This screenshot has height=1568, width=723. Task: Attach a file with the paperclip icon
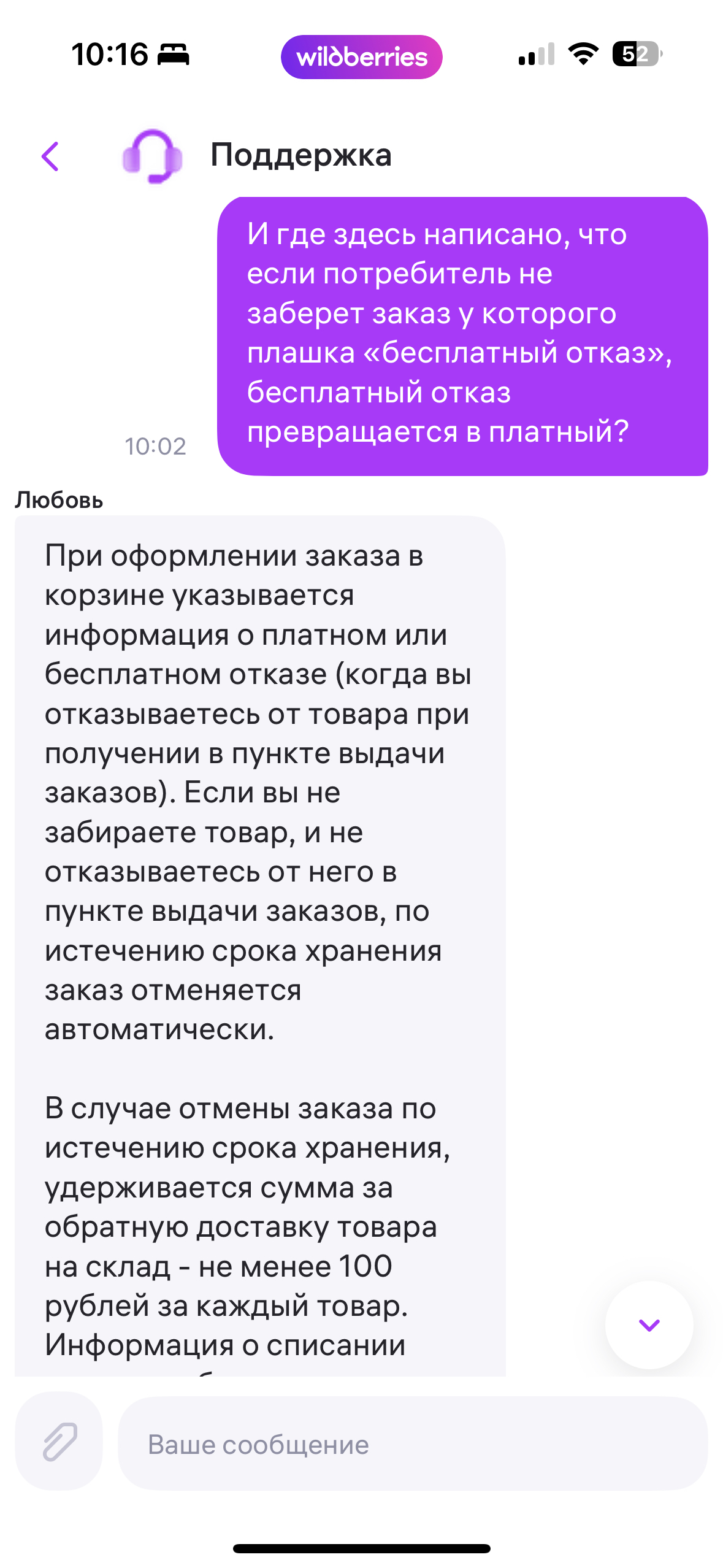[x=59, y=1442]
